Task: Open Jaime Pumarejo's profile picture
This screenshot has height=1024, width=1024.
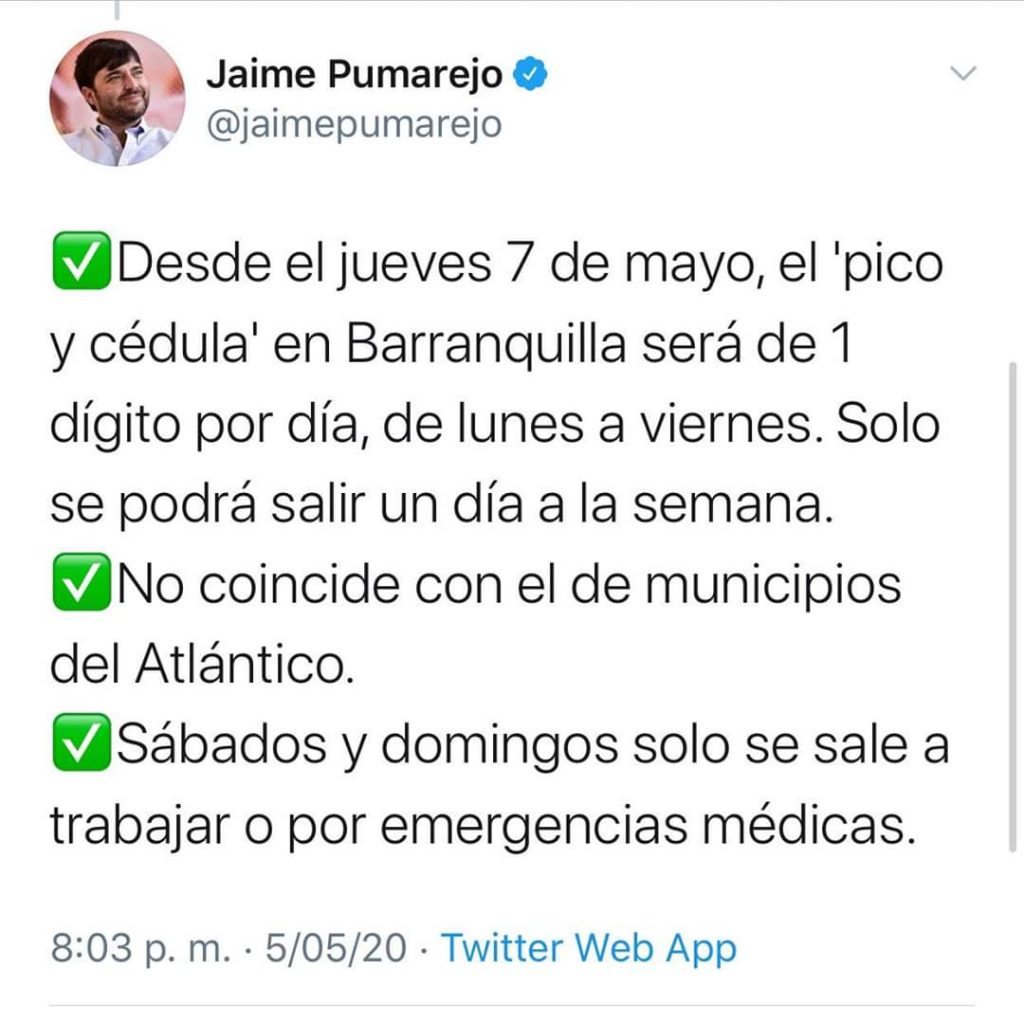Action: 118,98
